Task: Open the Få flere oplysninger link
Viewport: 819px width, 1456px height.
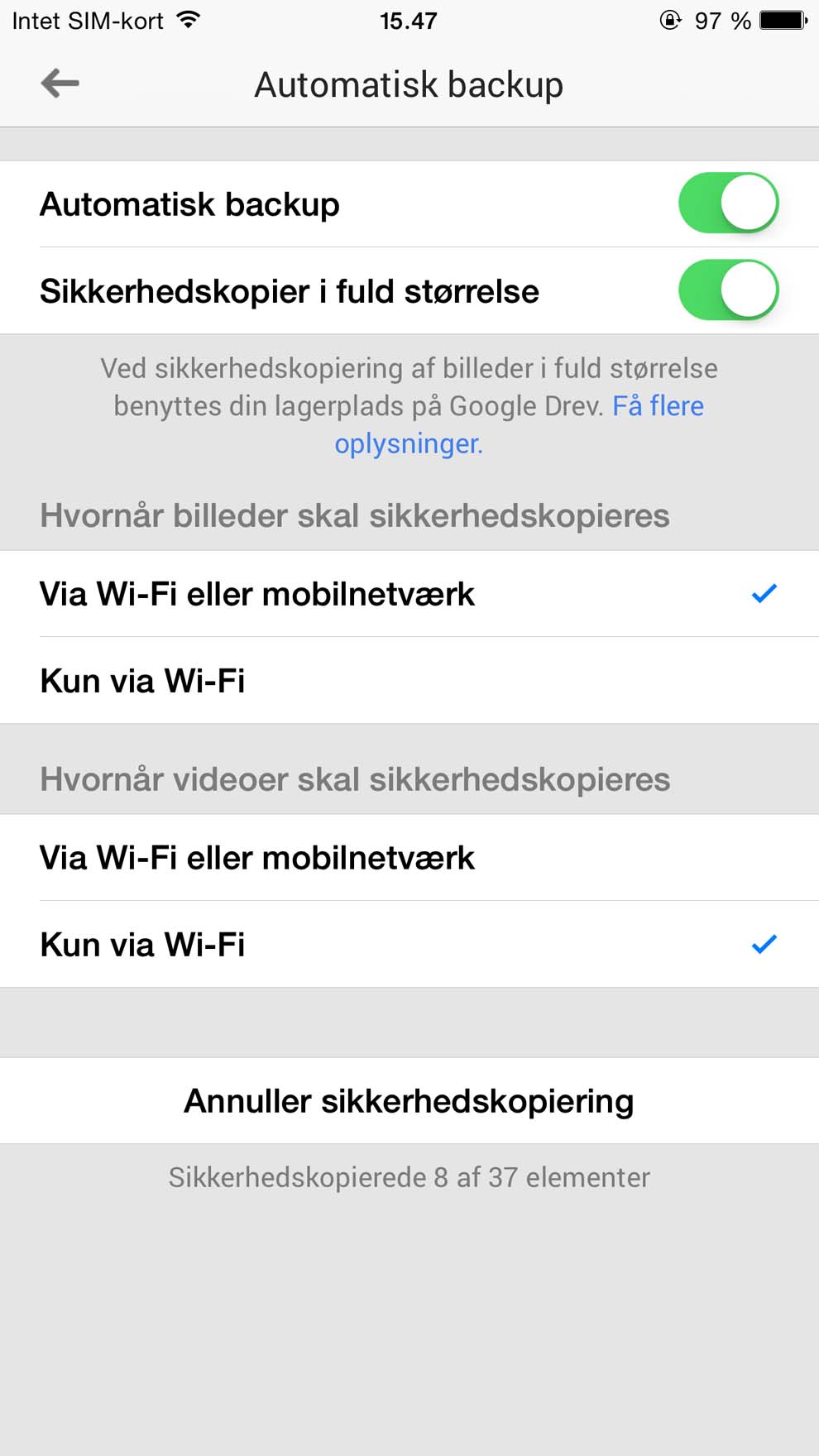Action: 519,424
